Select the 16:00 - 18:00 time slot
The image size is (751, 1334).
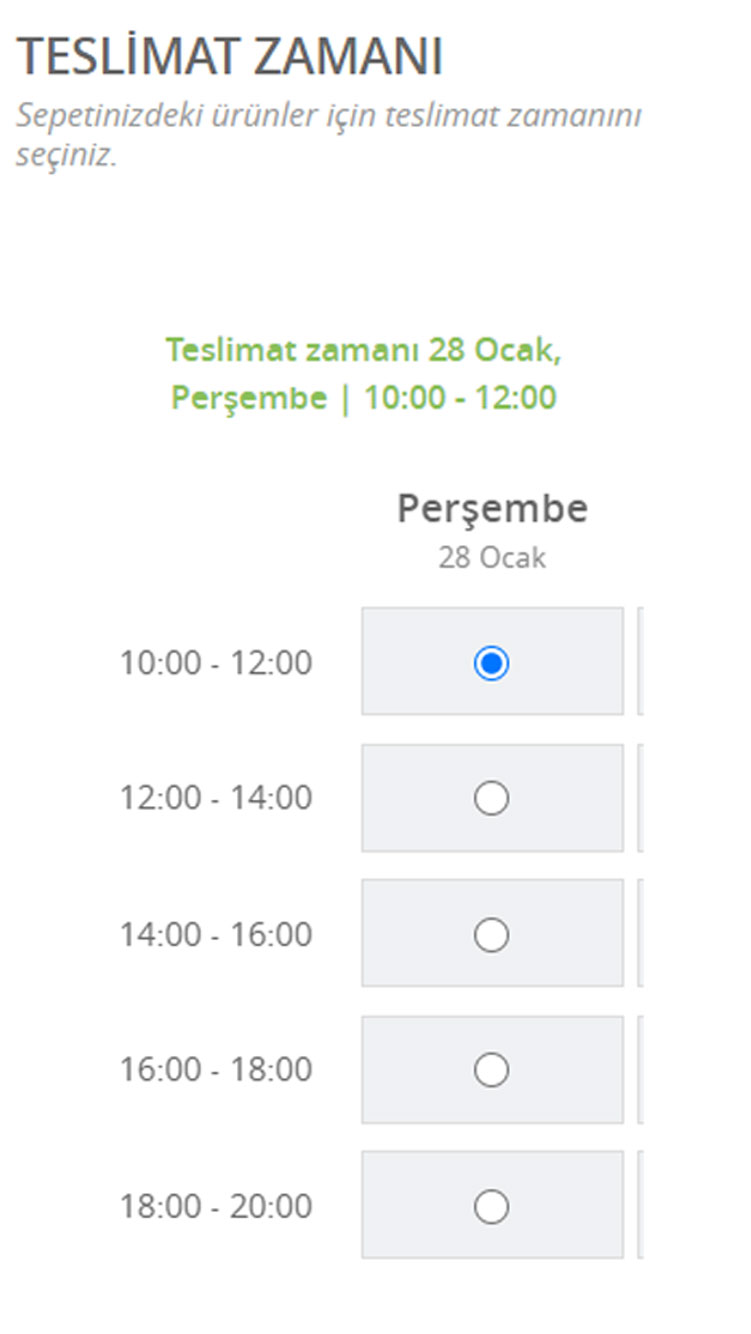click(491, 1070)
